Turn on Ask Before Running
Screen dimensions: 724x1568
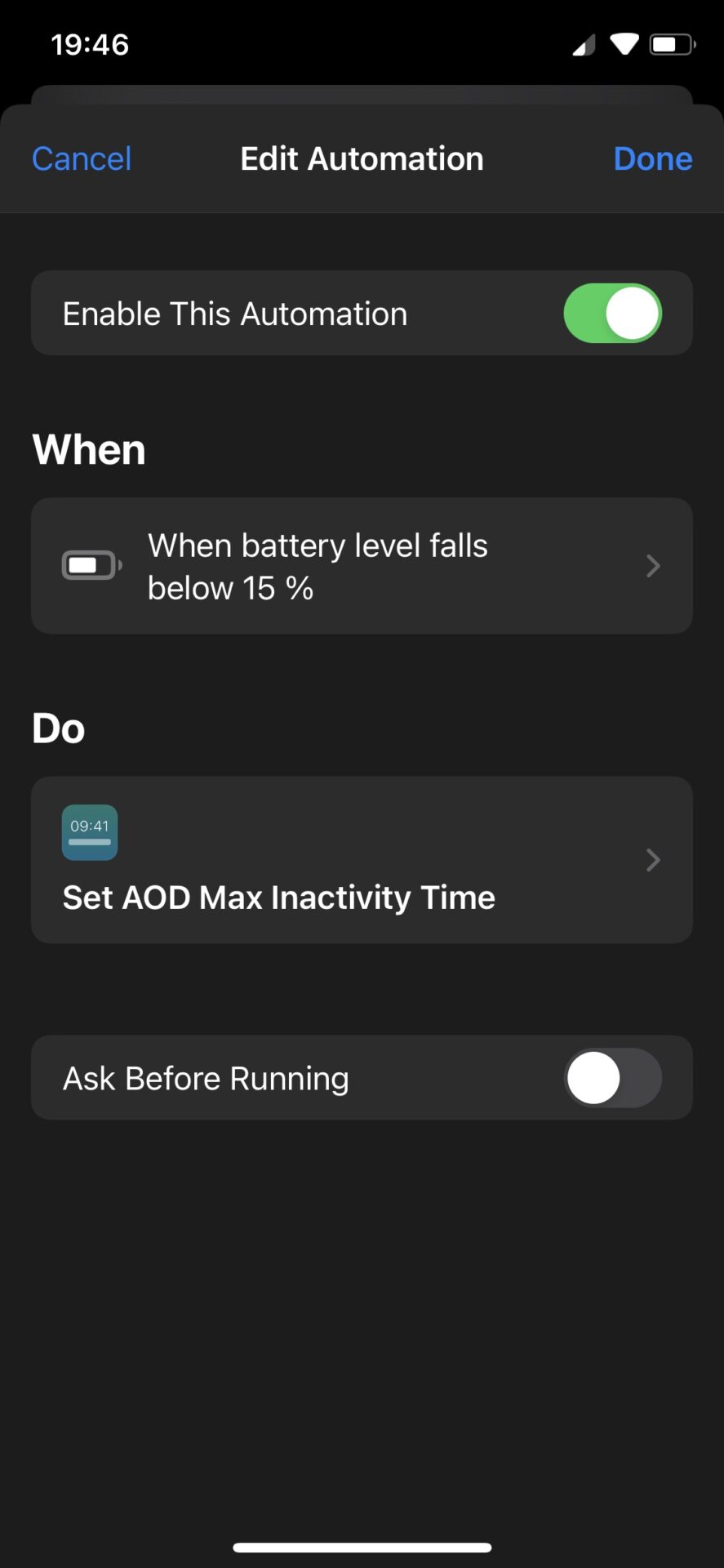click(612, 1078)
